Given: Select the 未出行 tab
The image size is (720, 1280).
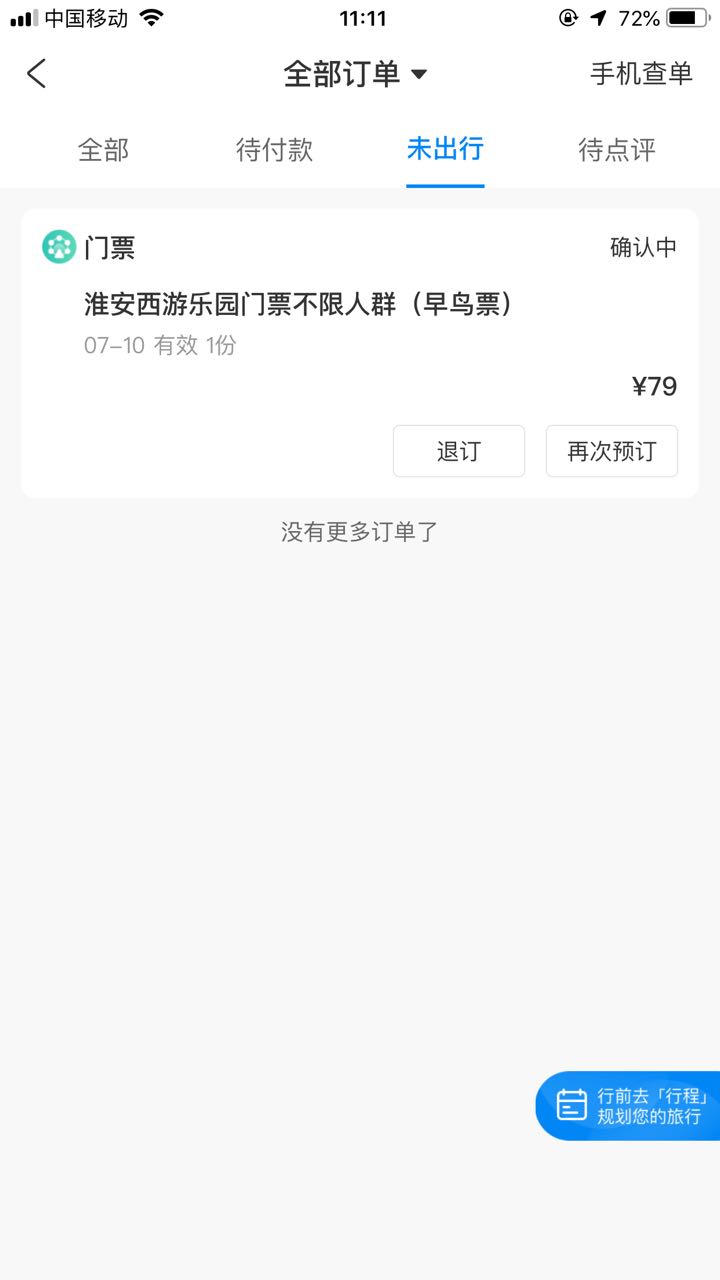Looking at the screenshot, I should tap(445, 149).
